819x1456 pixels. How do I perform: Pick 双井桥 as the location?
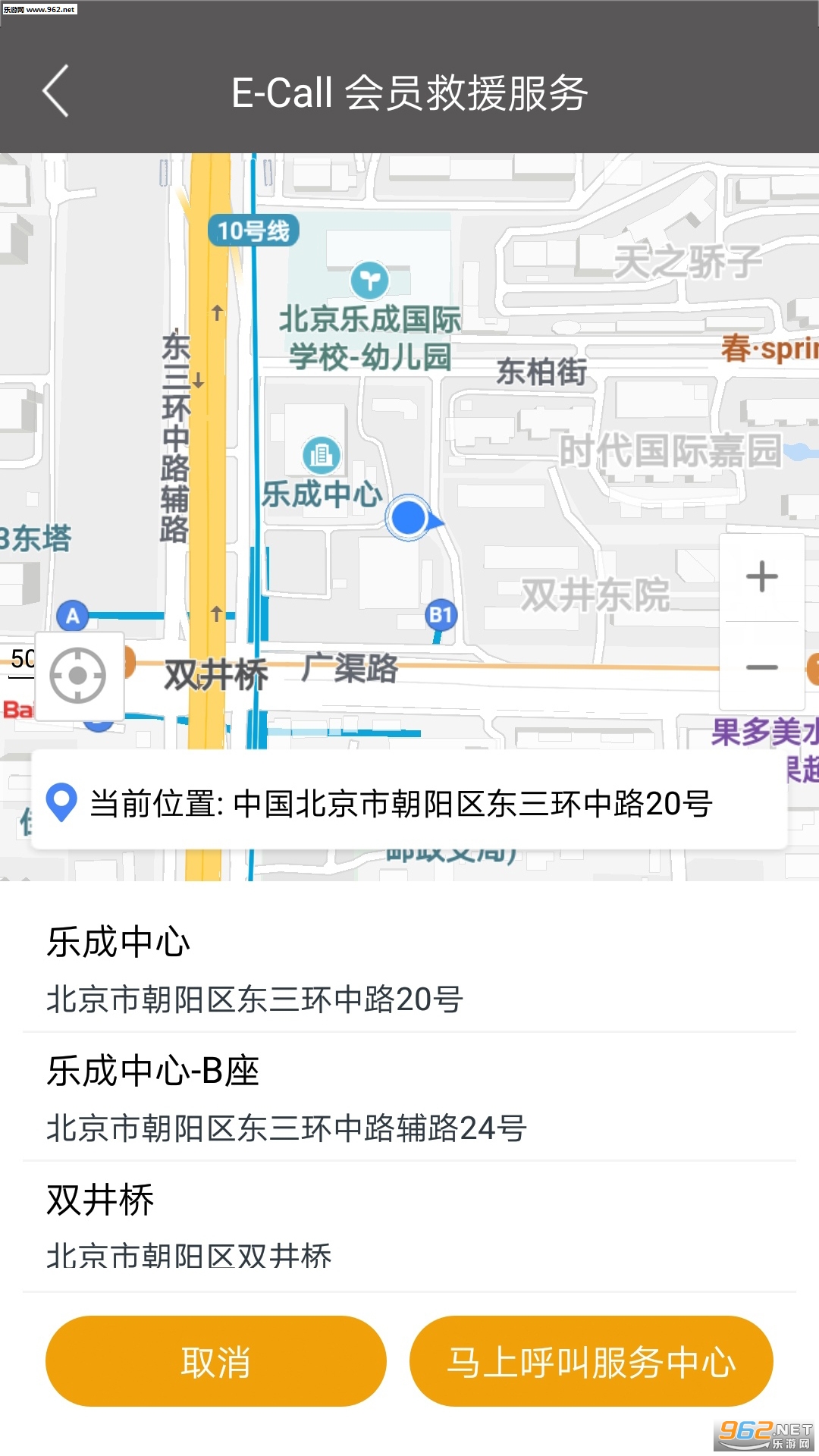[x=409, y=1225]
